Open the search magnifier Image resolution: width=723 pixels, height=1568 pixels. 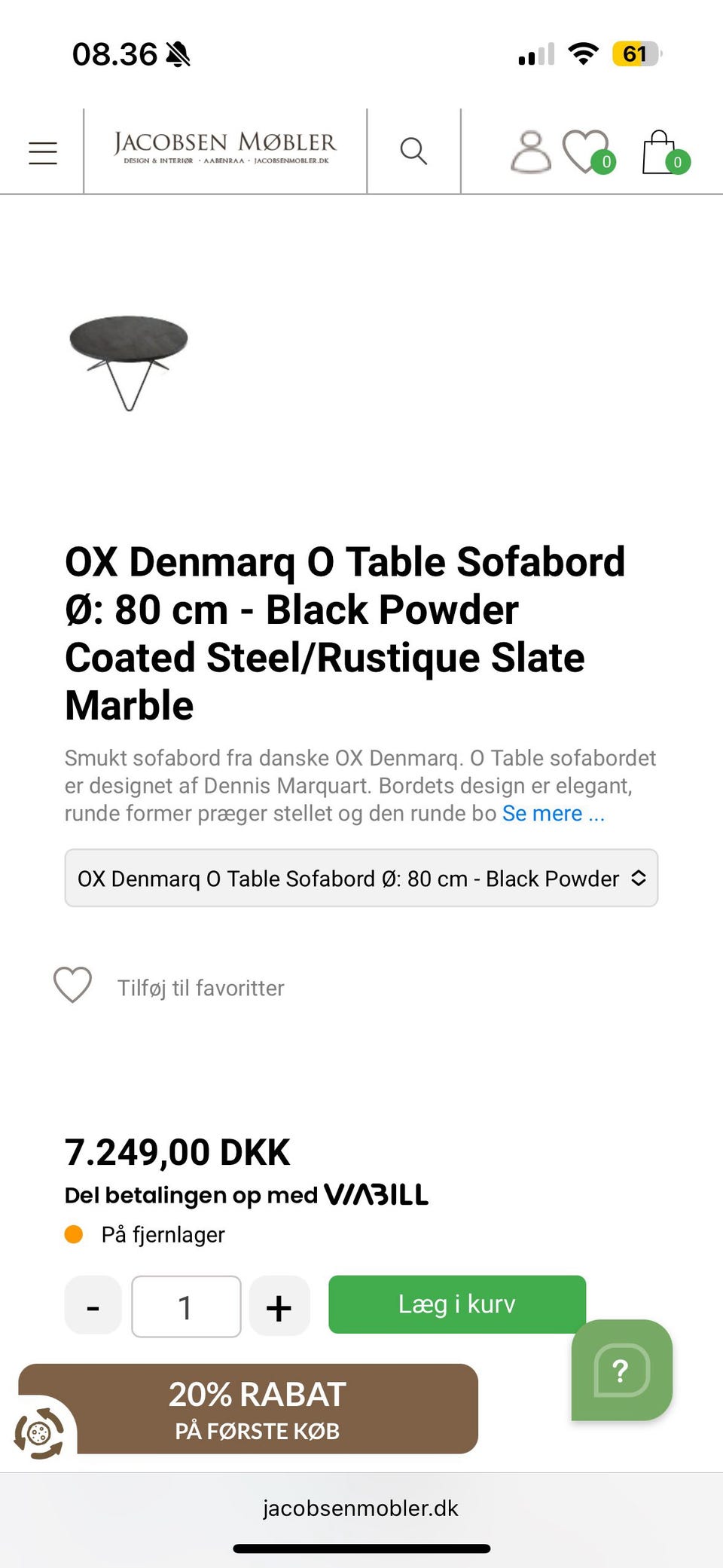click(413, 151)
